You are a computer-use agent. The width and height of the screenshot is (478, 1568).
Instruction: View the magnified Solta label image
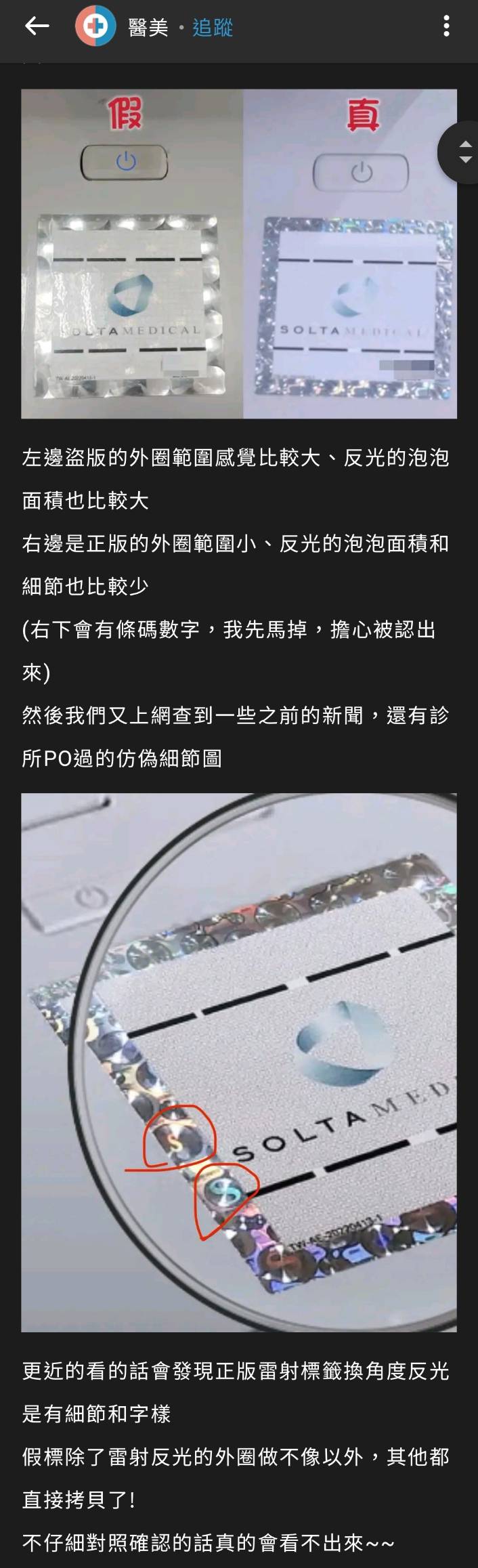pos(239,1062)
